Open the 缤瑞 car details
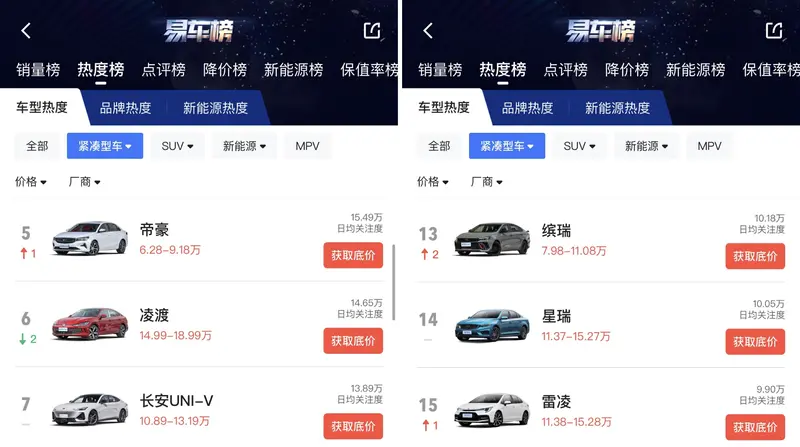 tap(557, 230)
